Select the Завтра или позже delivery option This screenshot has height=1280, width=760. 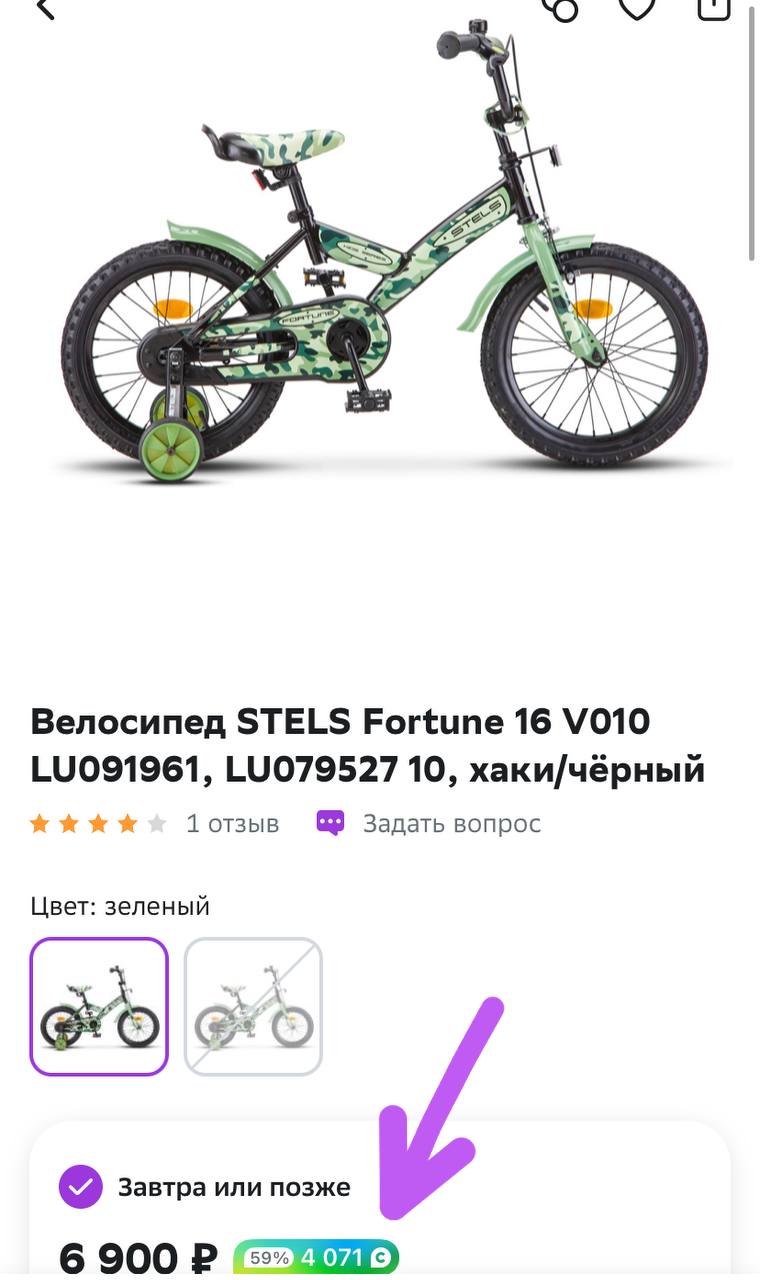tap(81, 1188)
